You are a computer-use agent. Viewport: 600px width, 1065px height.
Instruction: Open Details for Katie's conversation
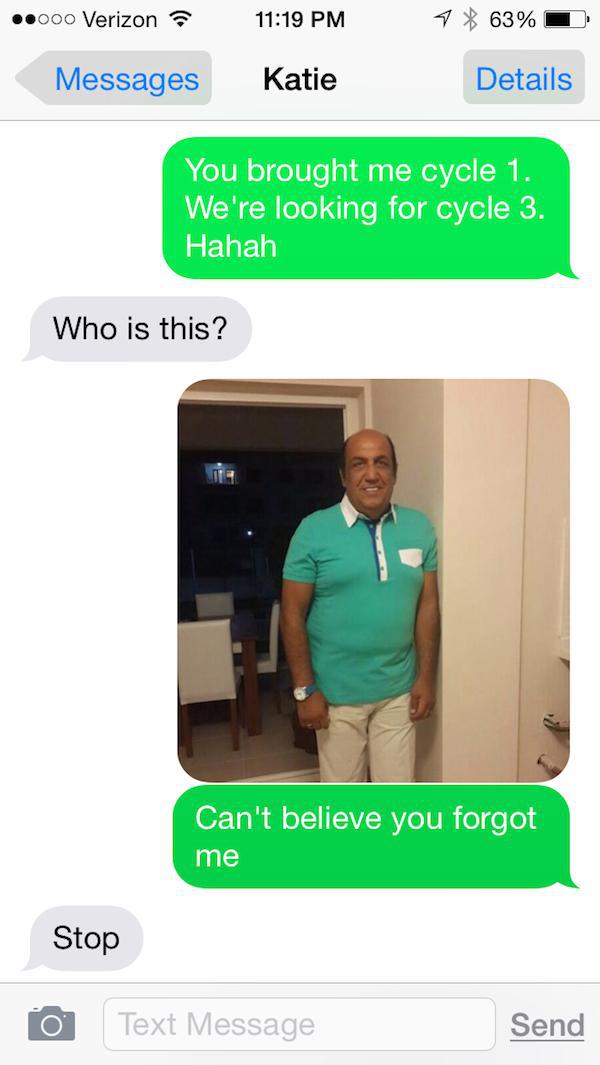pos(523,79)
